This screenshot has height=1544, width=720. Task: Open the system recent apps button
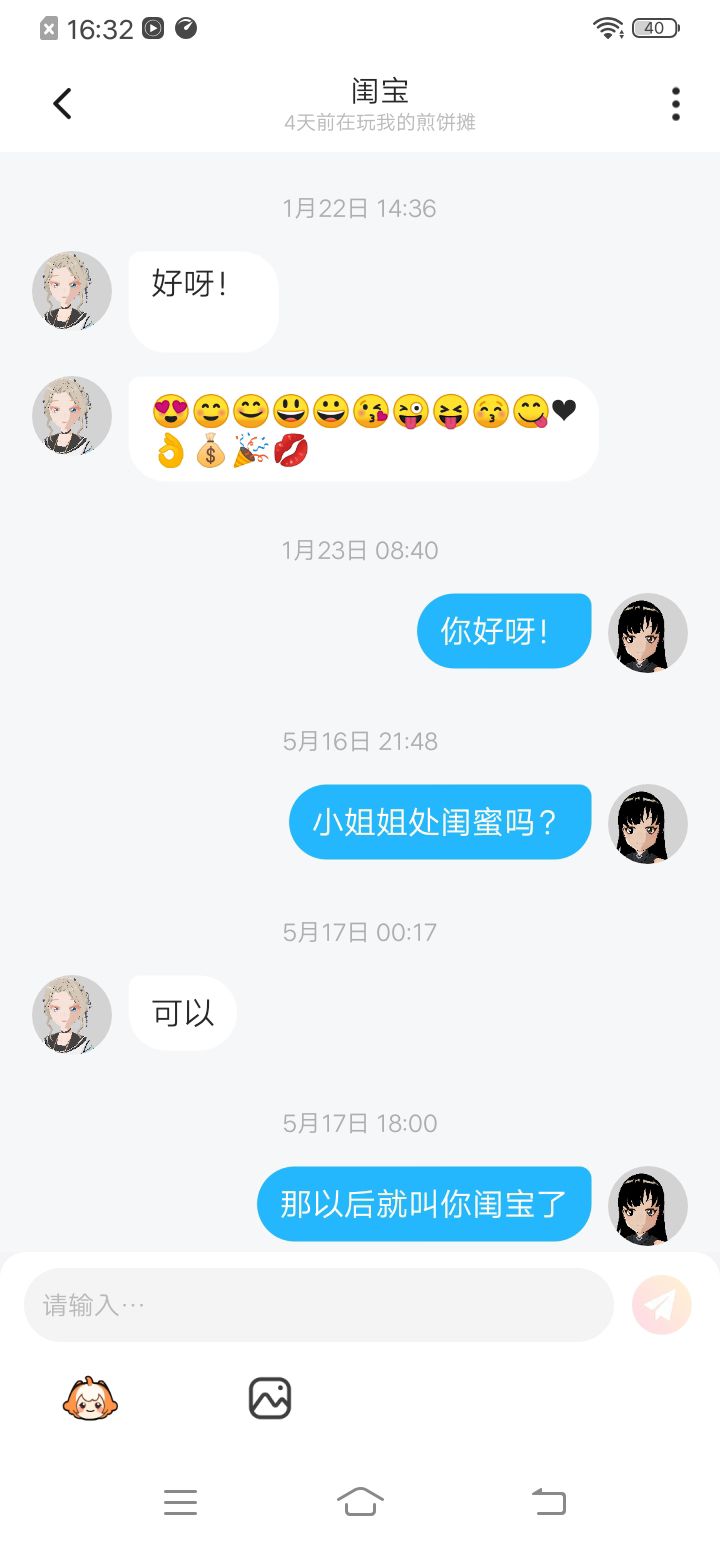point(180,1502)
